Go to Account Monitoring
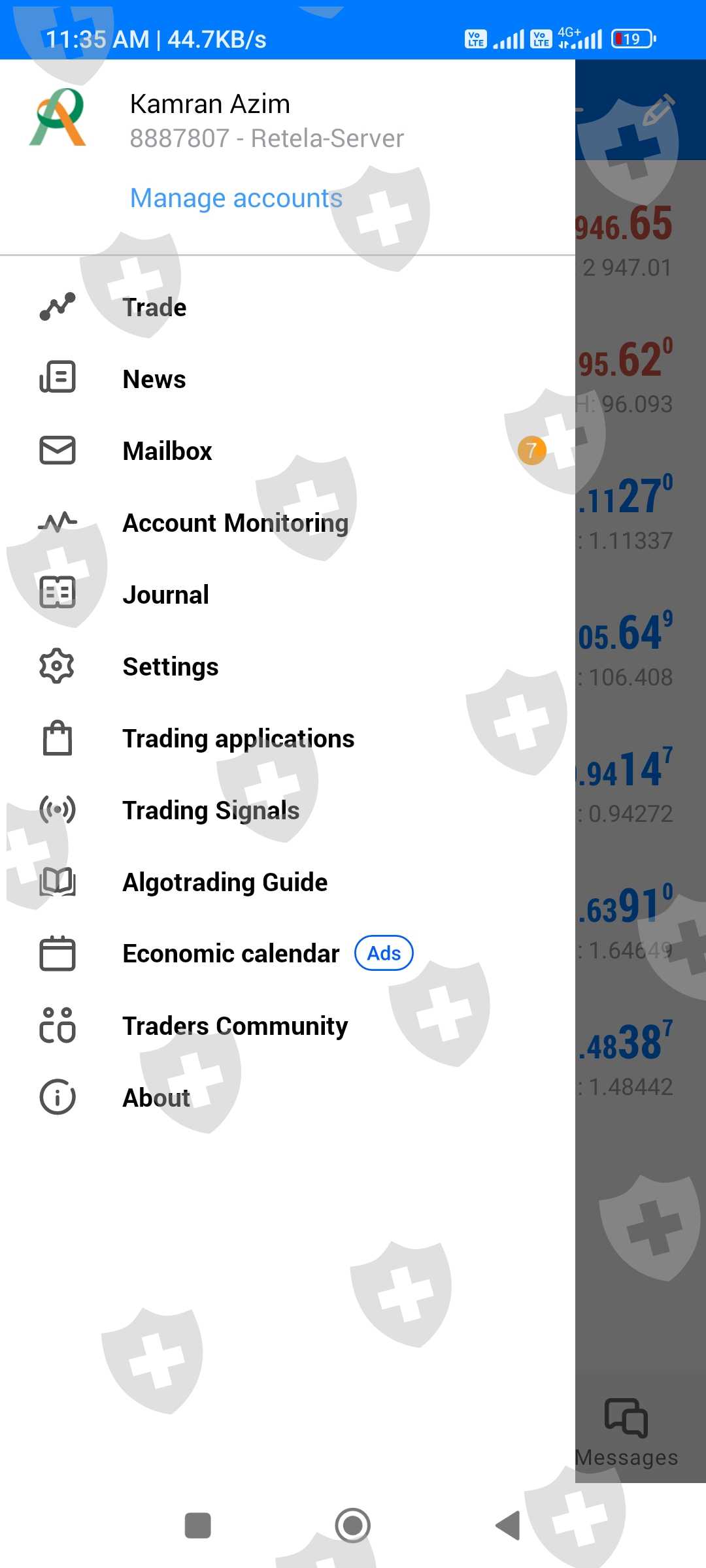 pos(288,523)
